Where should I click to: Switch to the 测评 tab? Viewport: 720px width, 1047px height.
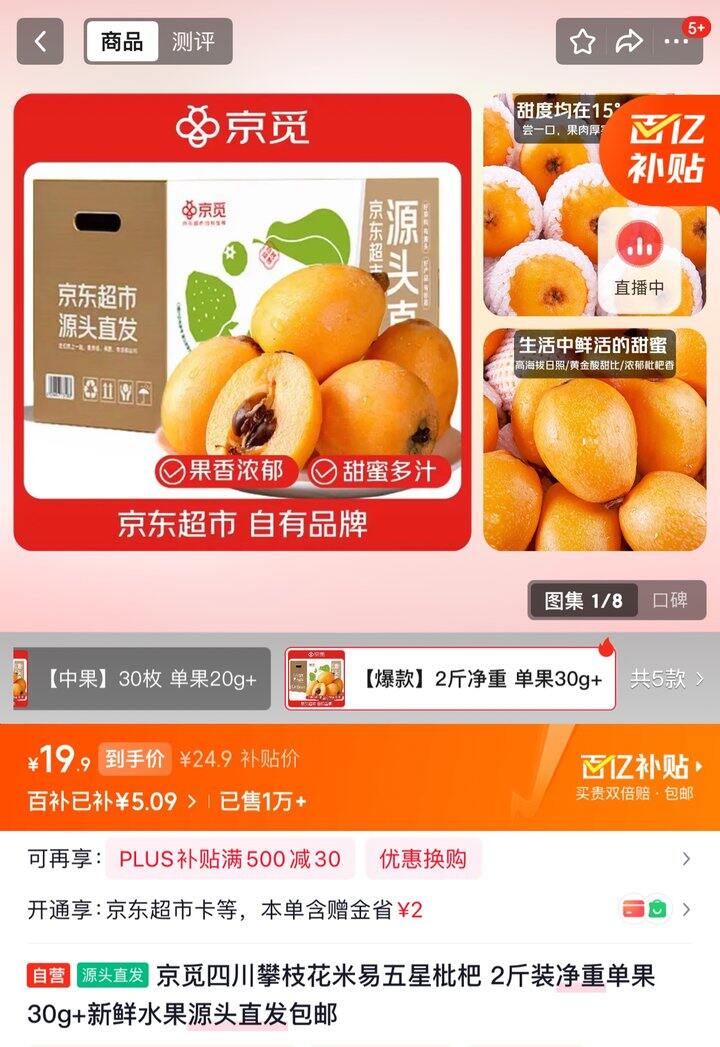(x=193, y=42)
